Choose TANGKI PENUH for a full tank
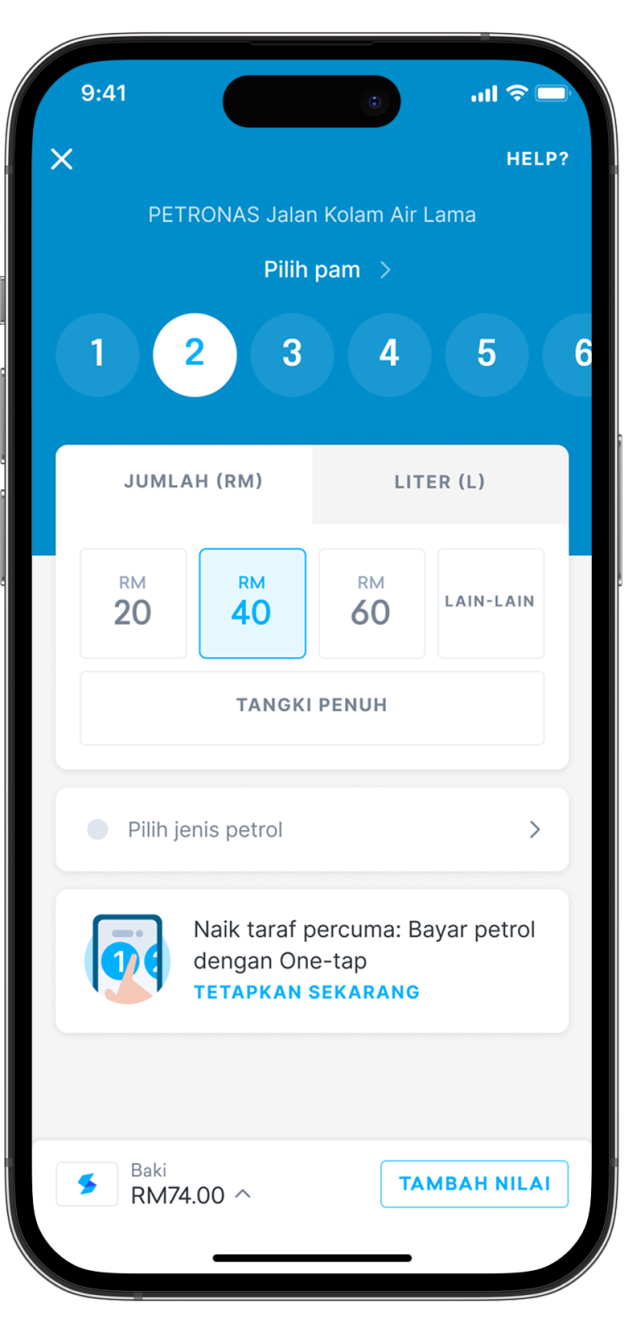624x1332 pixels. (312, 706)
